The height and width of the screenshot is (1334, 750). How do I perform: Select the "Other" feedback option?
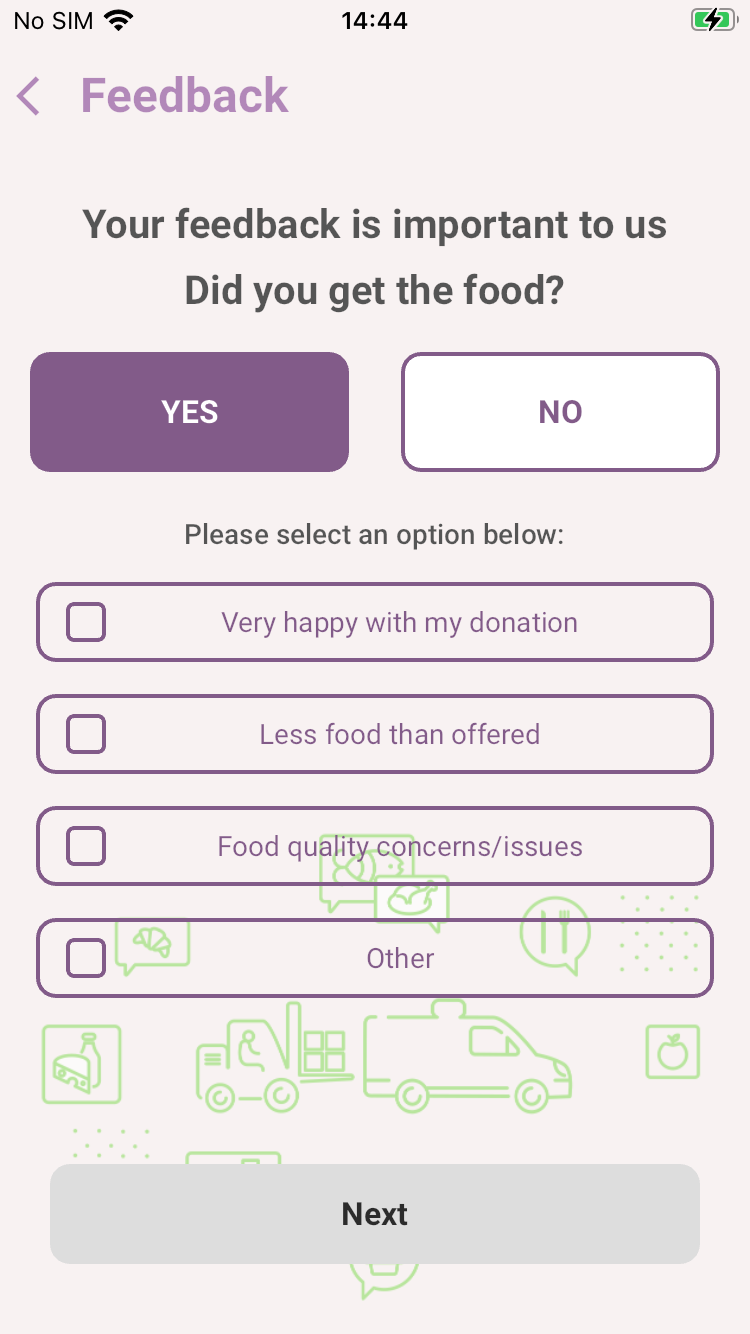[86, 958]
